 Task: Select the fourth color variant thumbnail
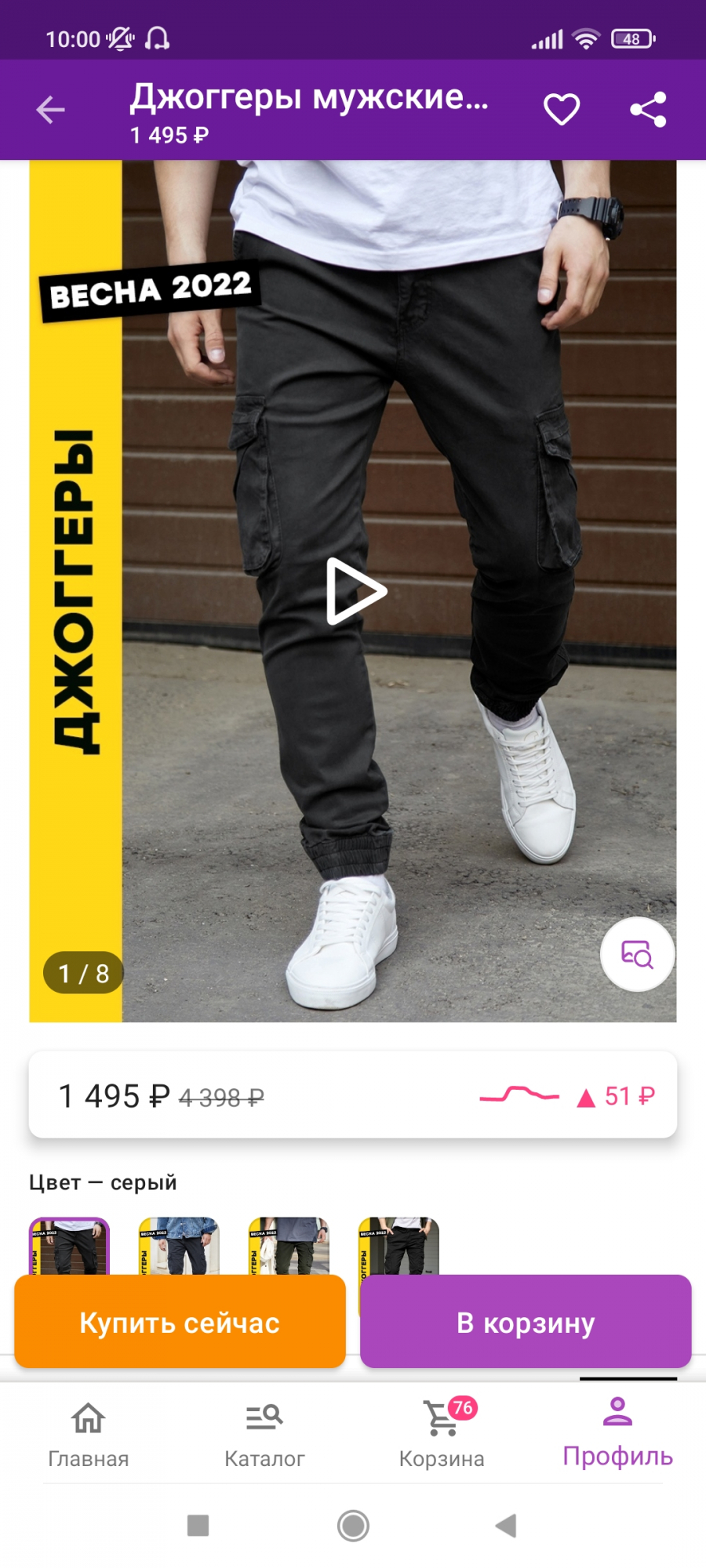(398, 1246)
